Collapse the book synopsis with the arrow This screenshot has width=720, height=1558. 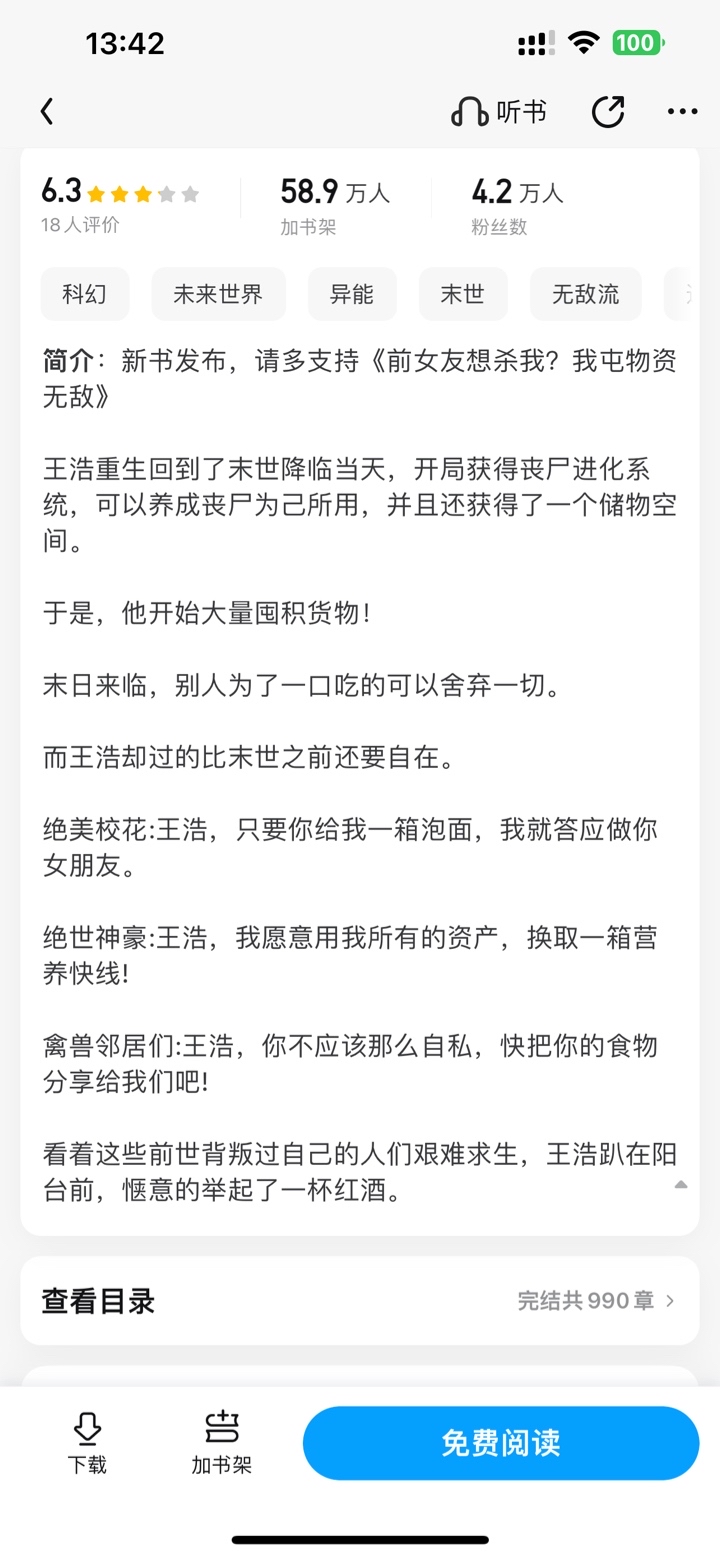coord(681,1185)
